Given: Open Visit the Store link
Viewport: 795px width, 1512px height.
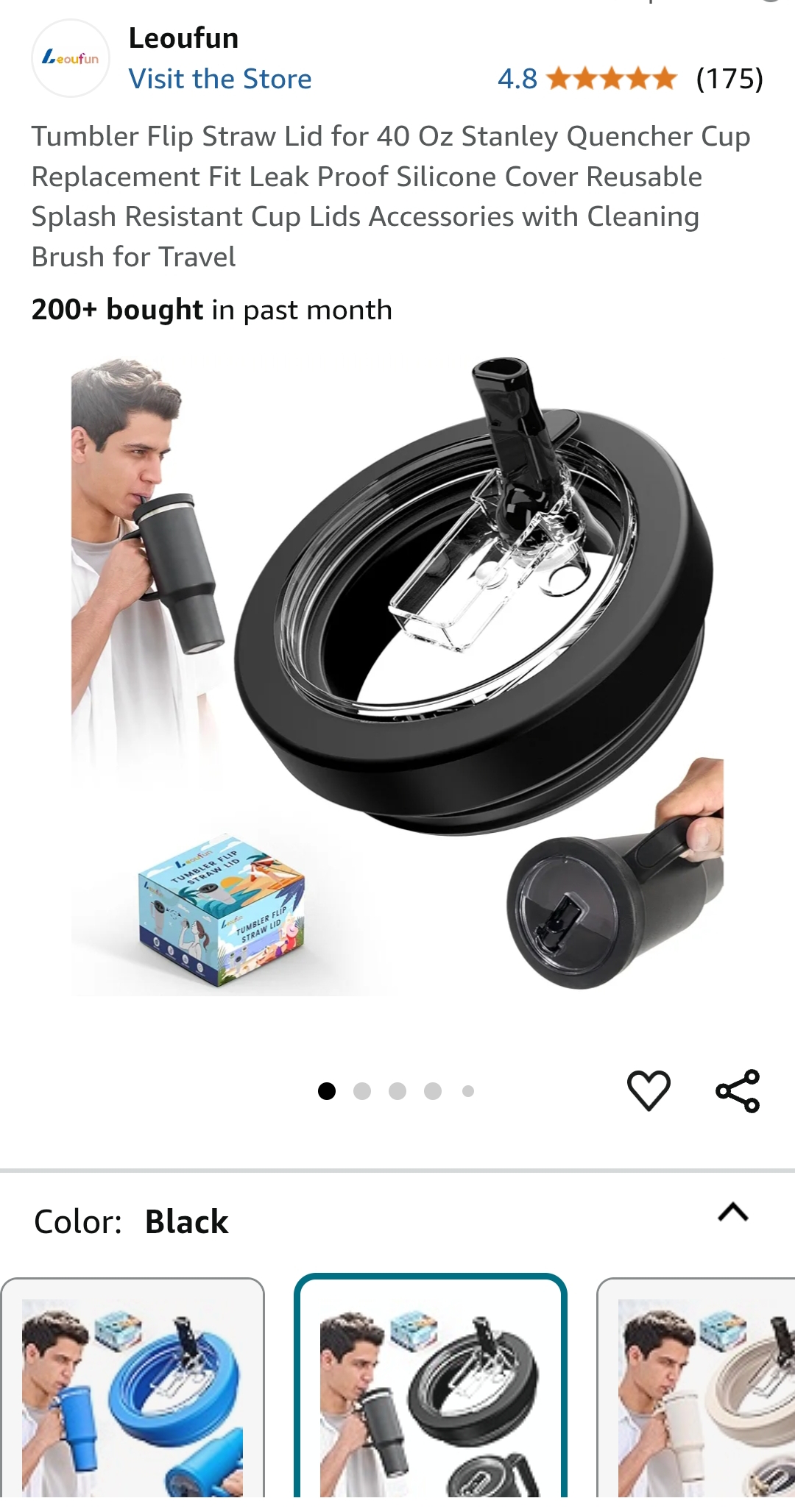Looking at the screenshot, I should pyautogui.click(x=219, y=79).
